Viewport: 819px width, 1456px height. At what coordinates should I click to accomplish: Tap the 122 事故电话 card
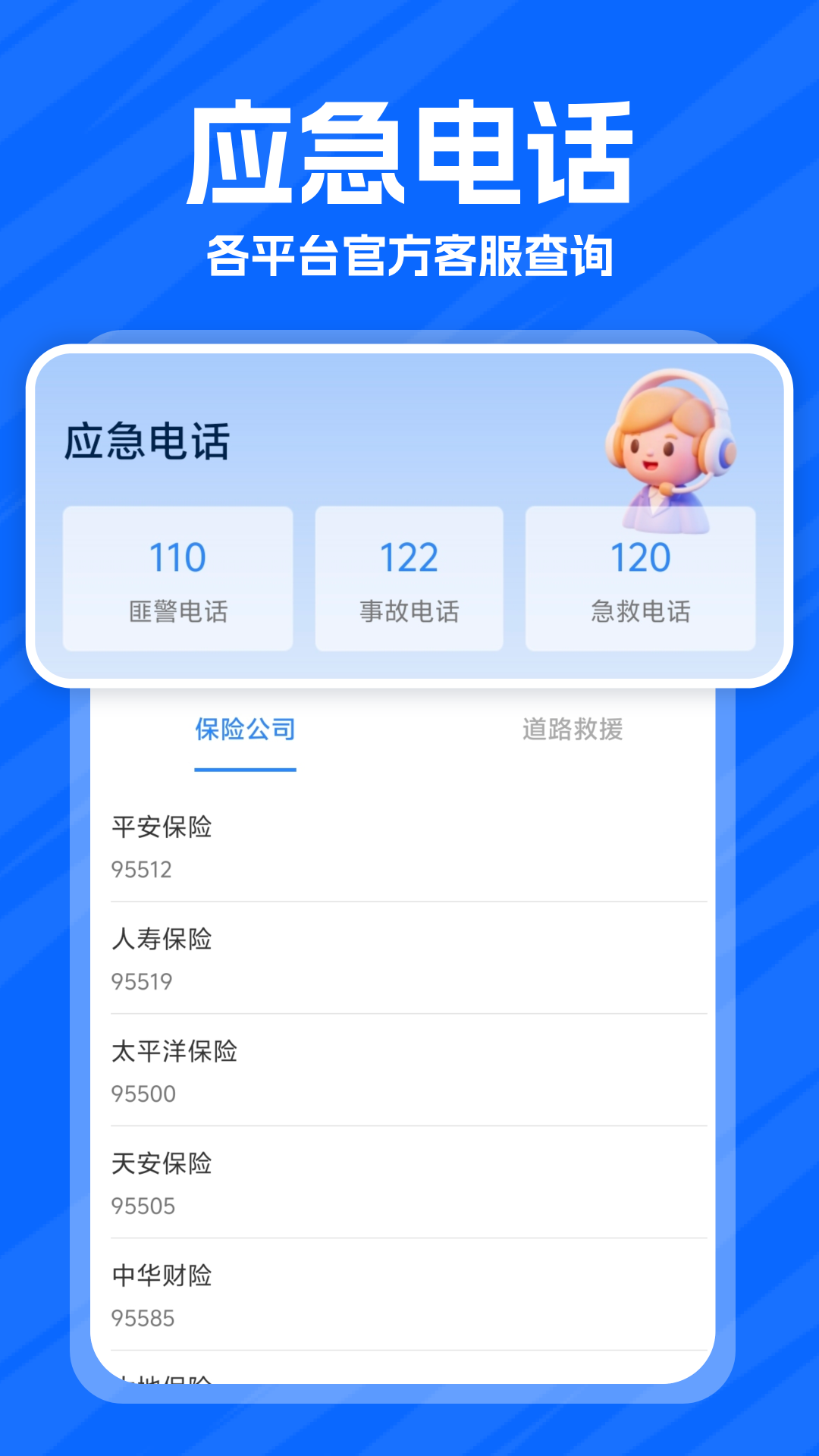click(408, 579)
